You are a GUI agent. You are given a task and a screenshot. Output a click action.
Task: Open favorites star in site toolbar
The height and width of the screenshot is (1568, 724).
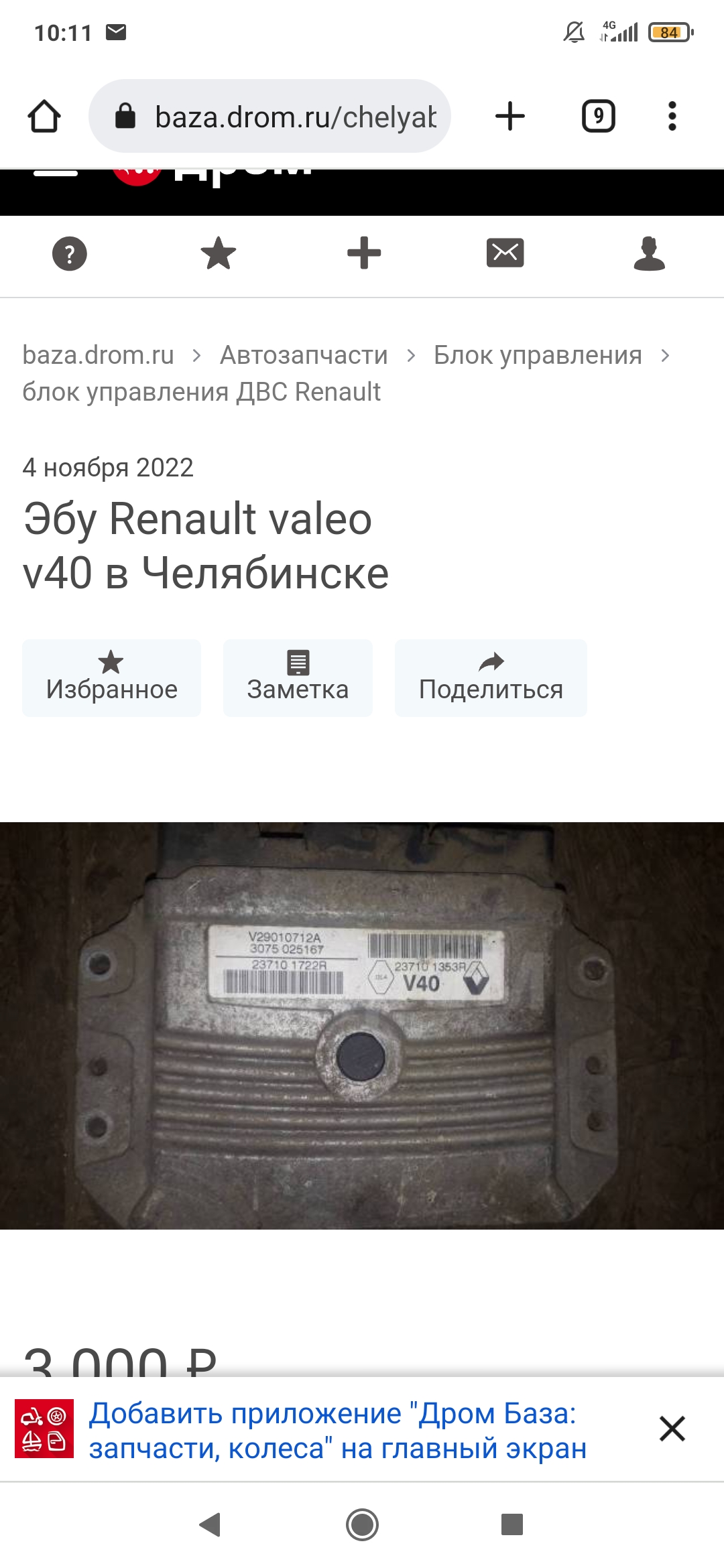pyautogui.click(x=219, y=254)
